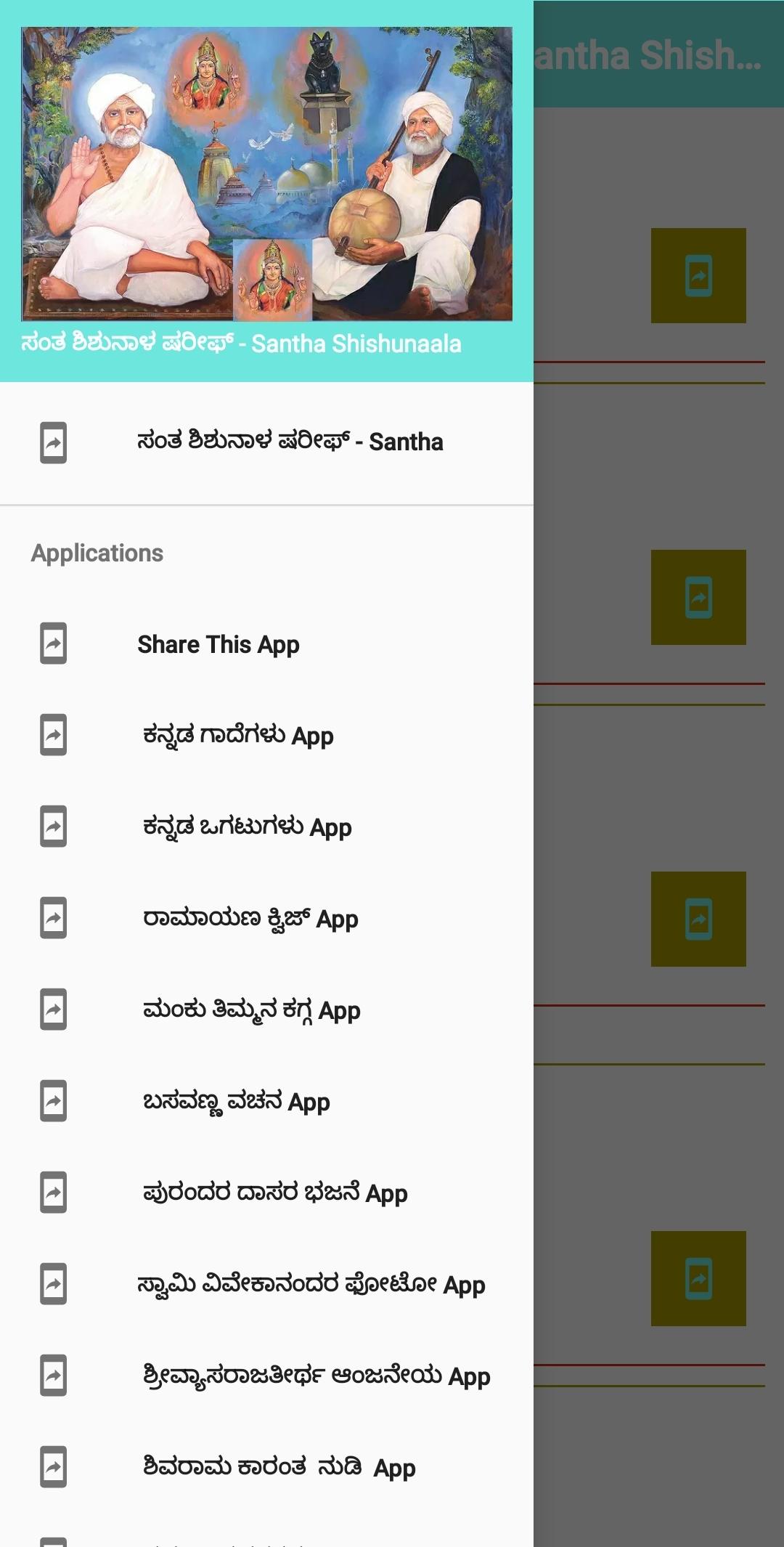Open ಕನ್ನಡ ಒಗಟುಗಳು App

click(x=266, y=827)
